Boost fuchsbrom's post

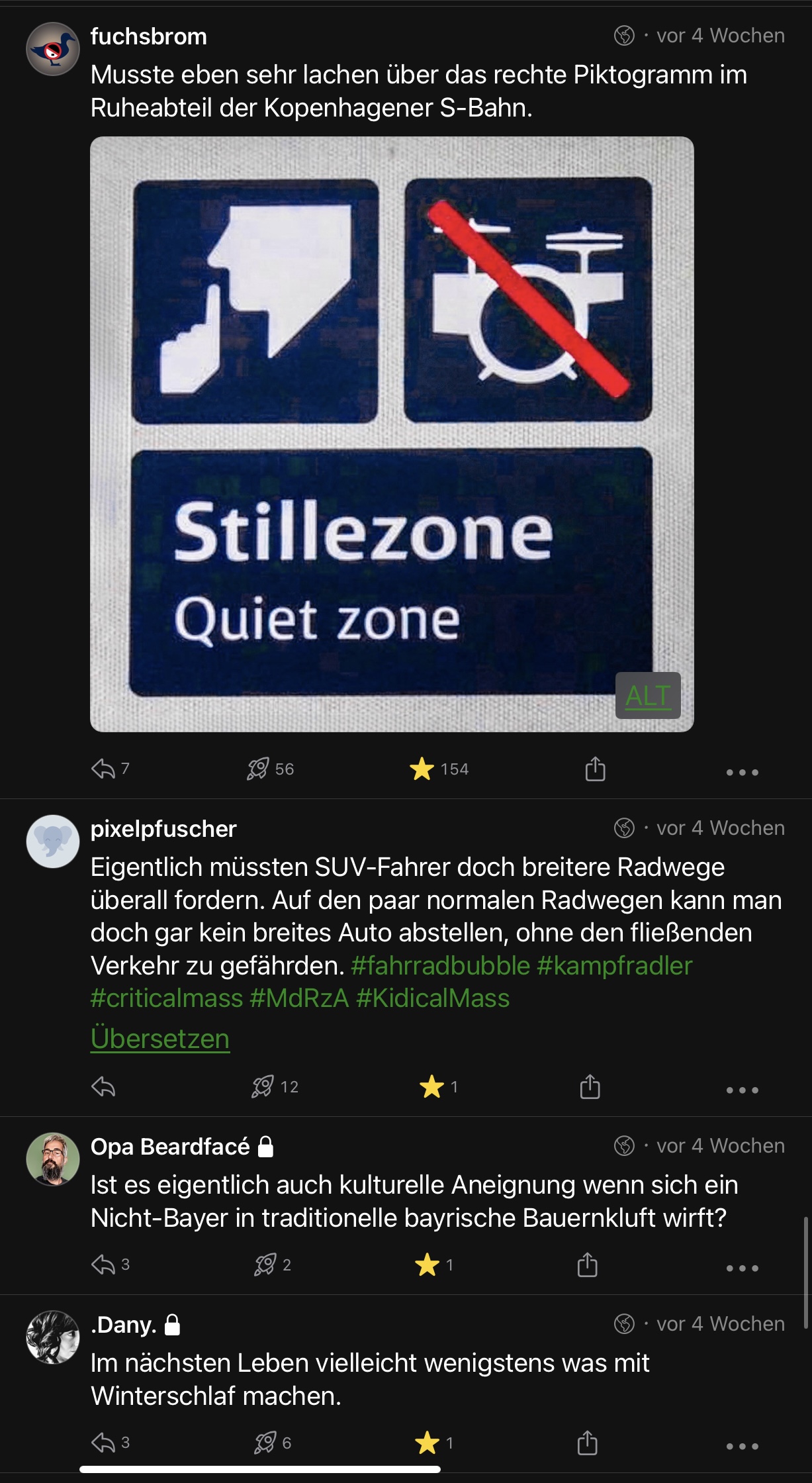click(259, 769)
